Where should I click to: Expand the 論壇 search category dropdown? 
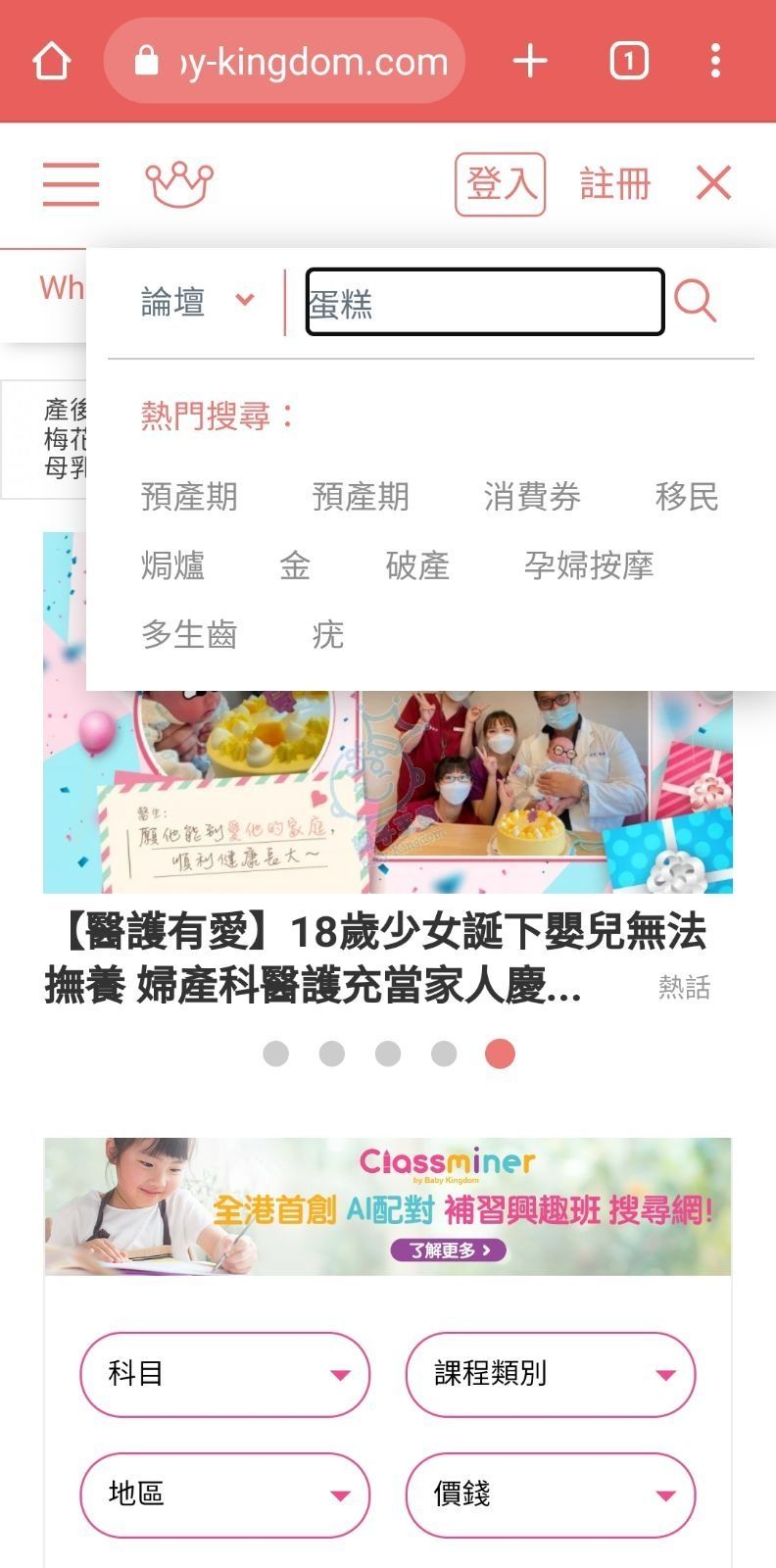198,301
